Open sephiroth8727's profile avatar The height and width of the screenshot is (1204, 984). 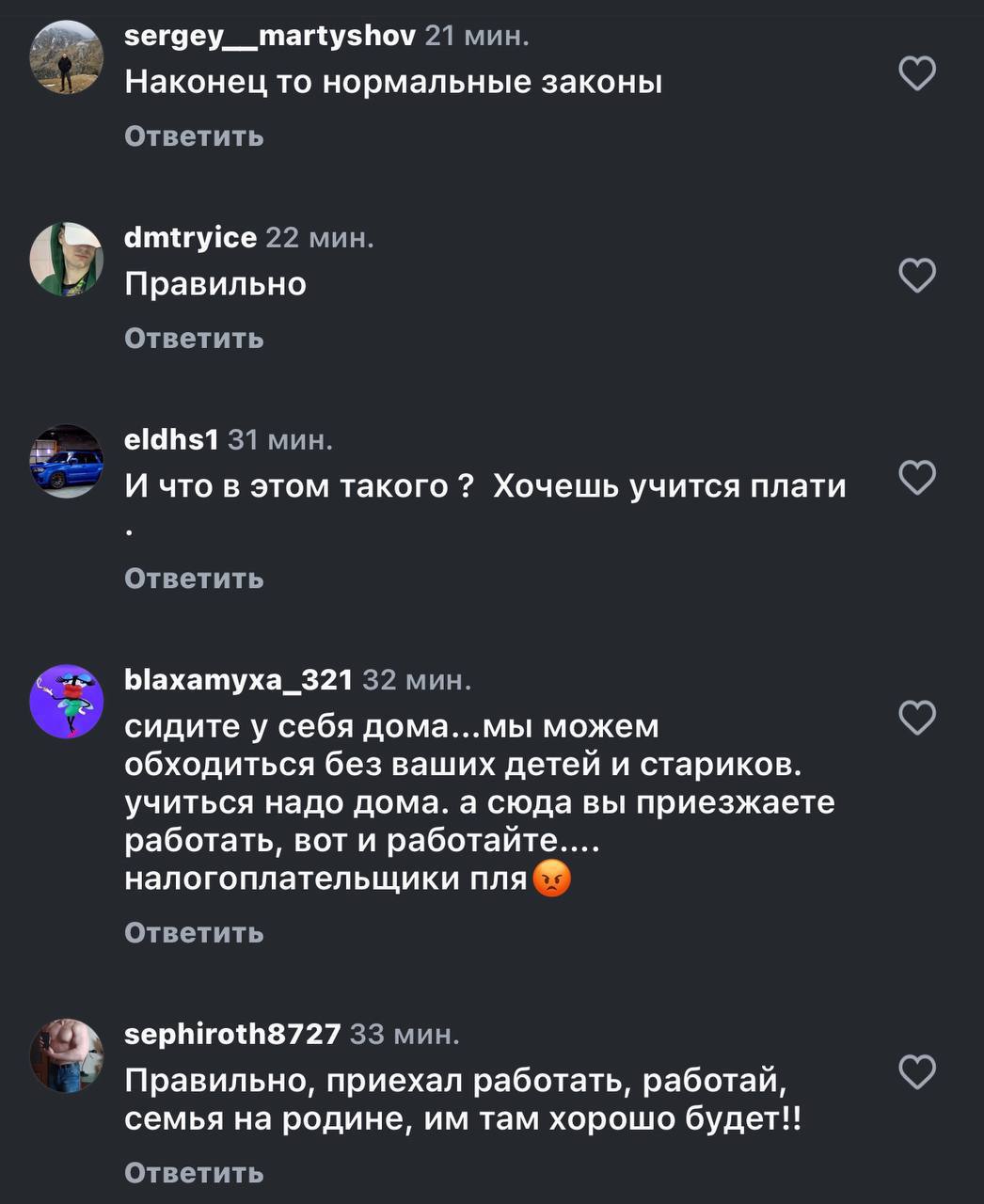pos(66,1054)
